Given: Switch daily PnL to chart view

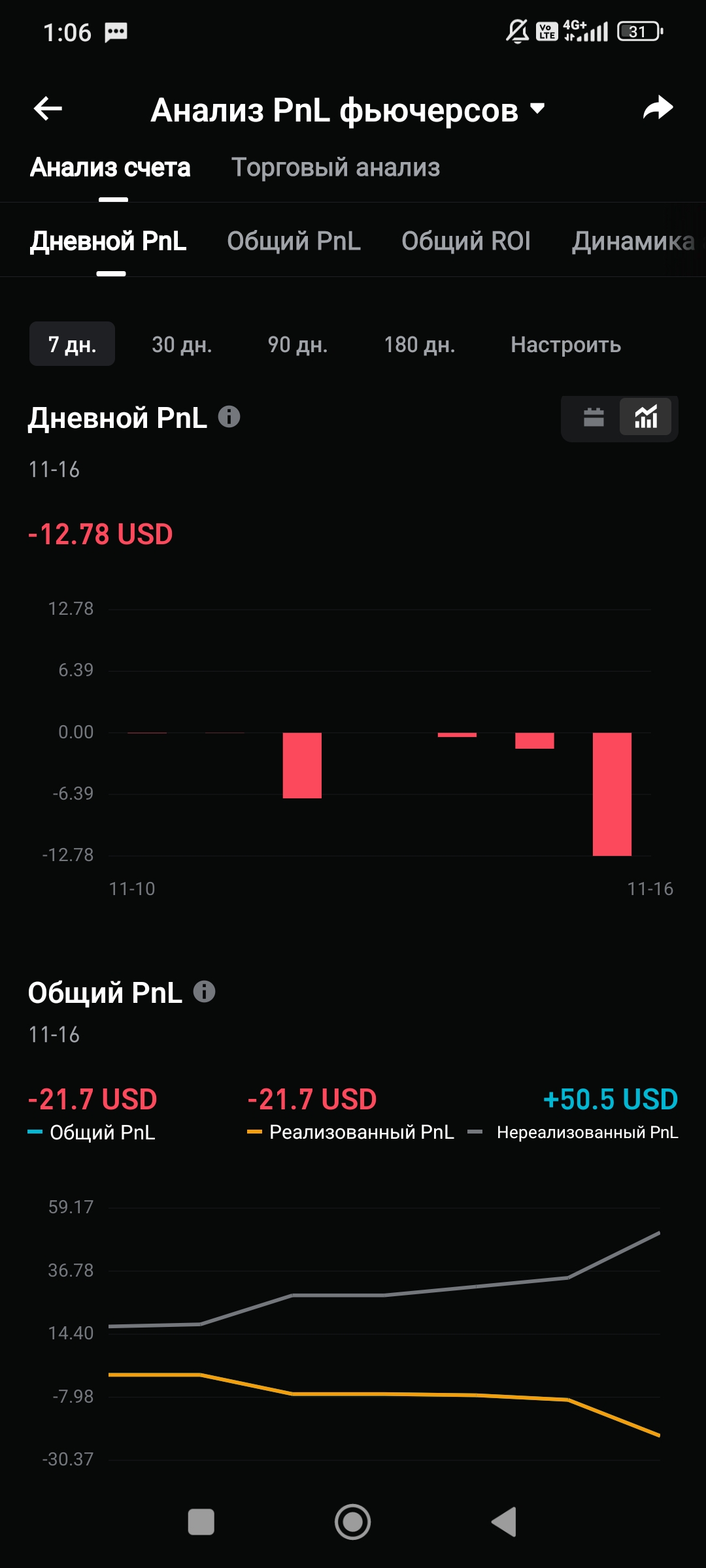Looking at the screenshot, I should pyautogui.click(x=646, y=417).
